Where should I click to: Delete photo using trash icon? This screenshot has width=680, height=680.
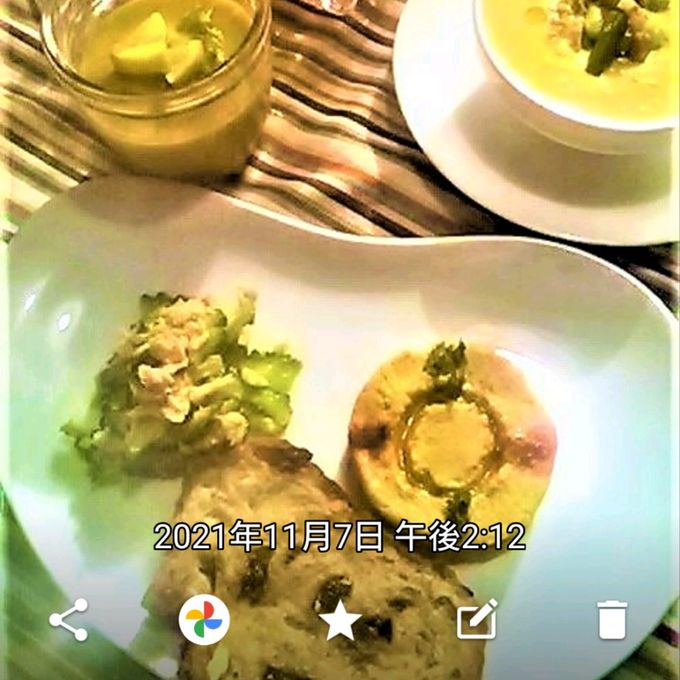(612, 620)
